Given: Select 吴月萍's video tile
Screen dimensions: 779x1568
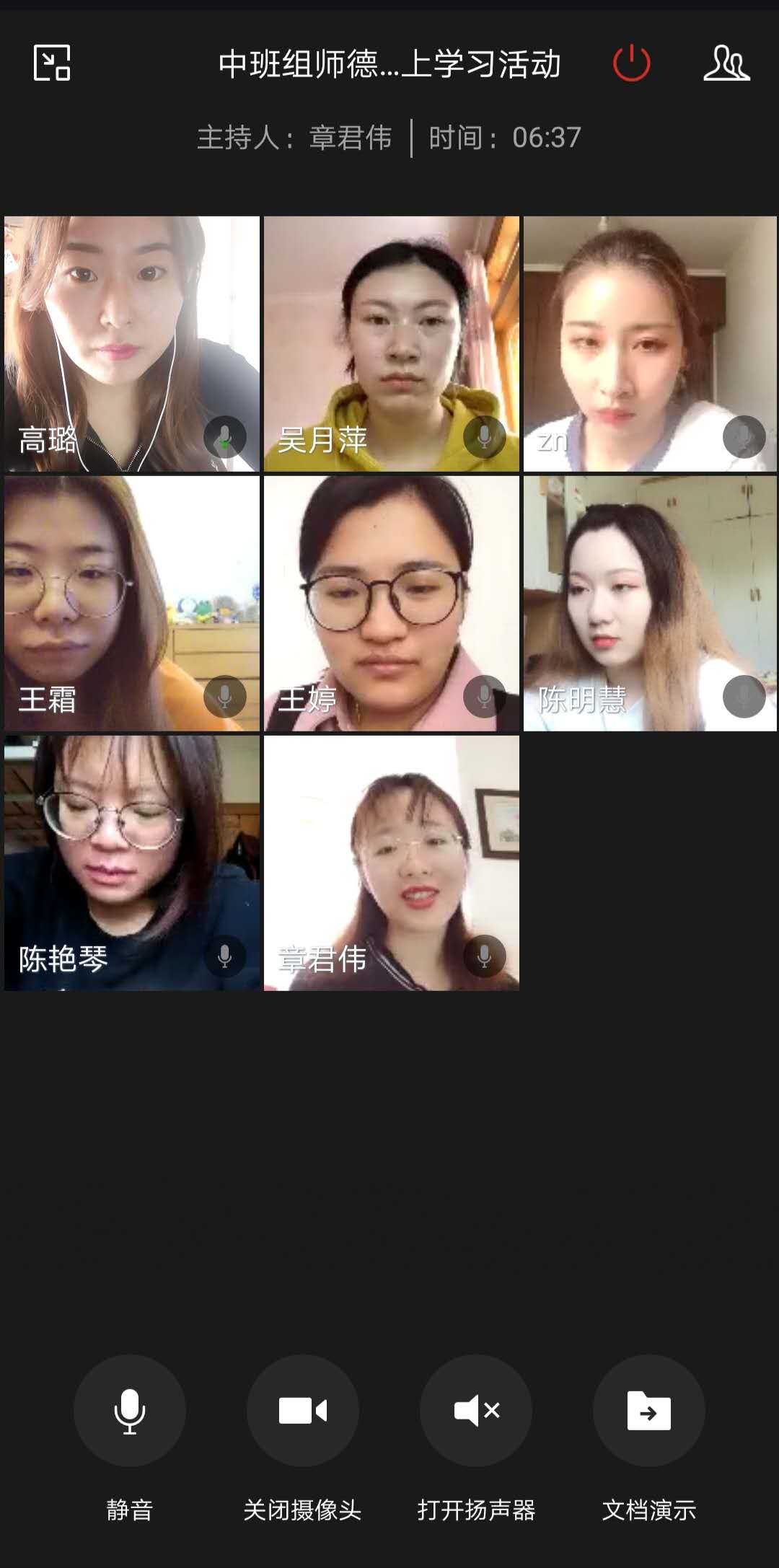Looking at the screenshot, I should pos(391,344).
